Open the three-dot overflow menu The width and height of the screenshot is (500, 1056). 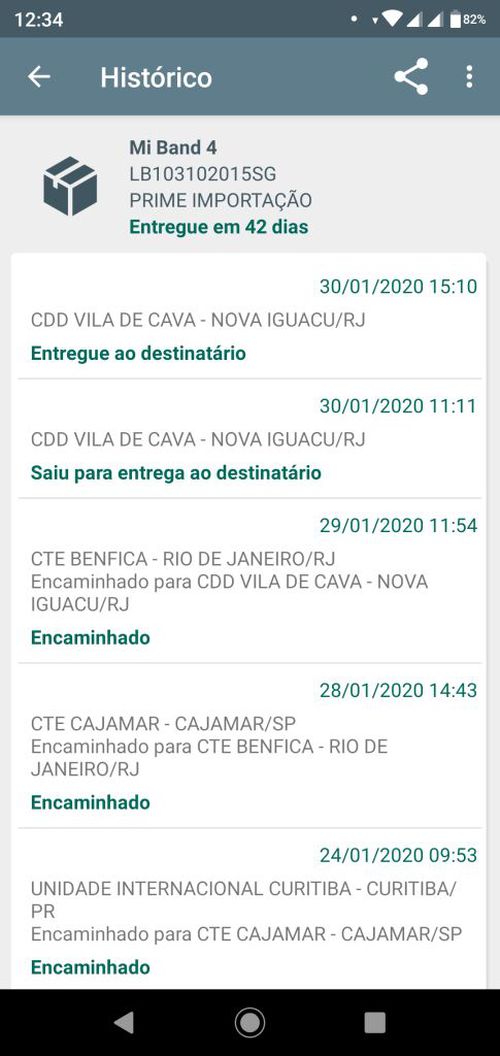click(470, 77)
